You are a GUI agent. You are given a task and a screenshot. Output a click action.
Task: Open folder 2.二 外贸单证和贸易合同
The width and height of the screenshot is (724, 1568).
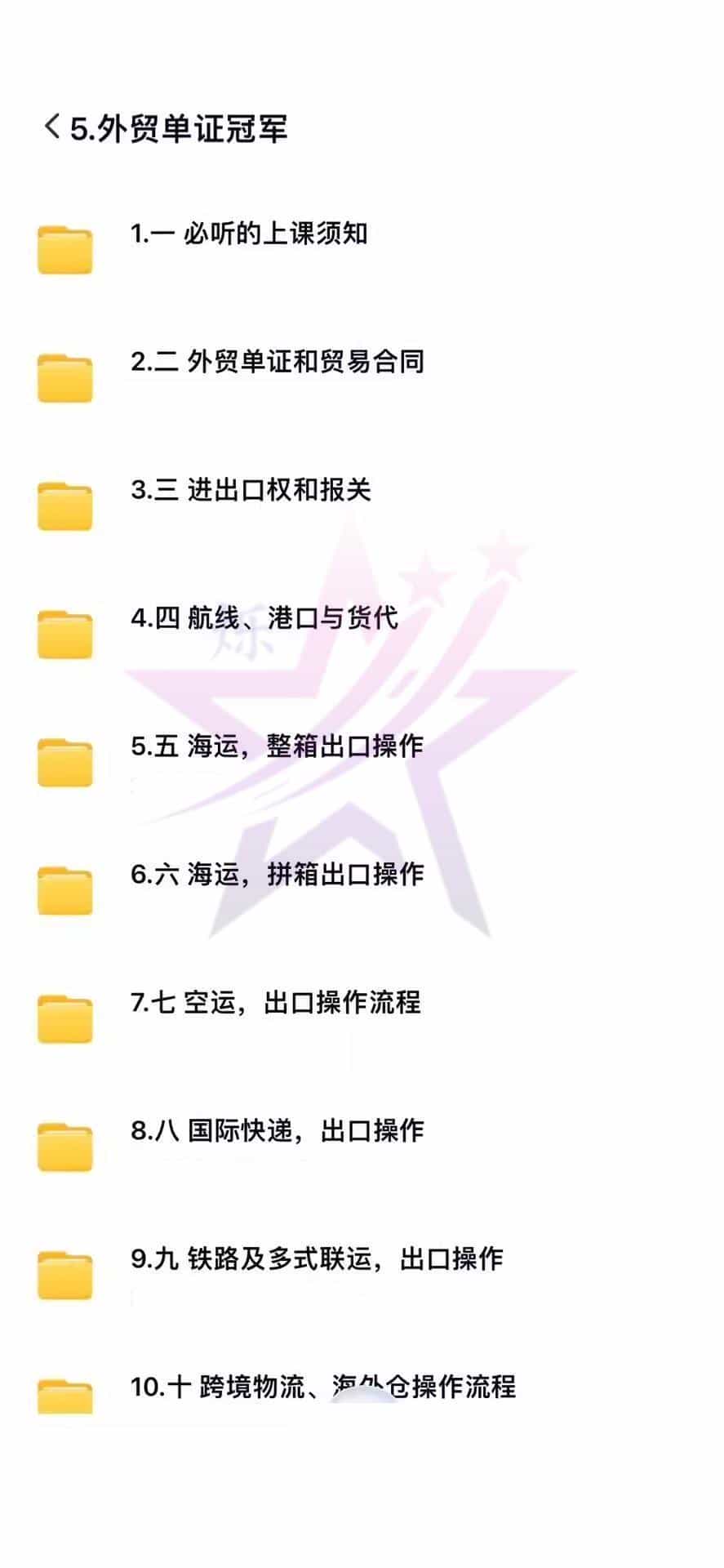pyautogui.click(x=362, y=373)
